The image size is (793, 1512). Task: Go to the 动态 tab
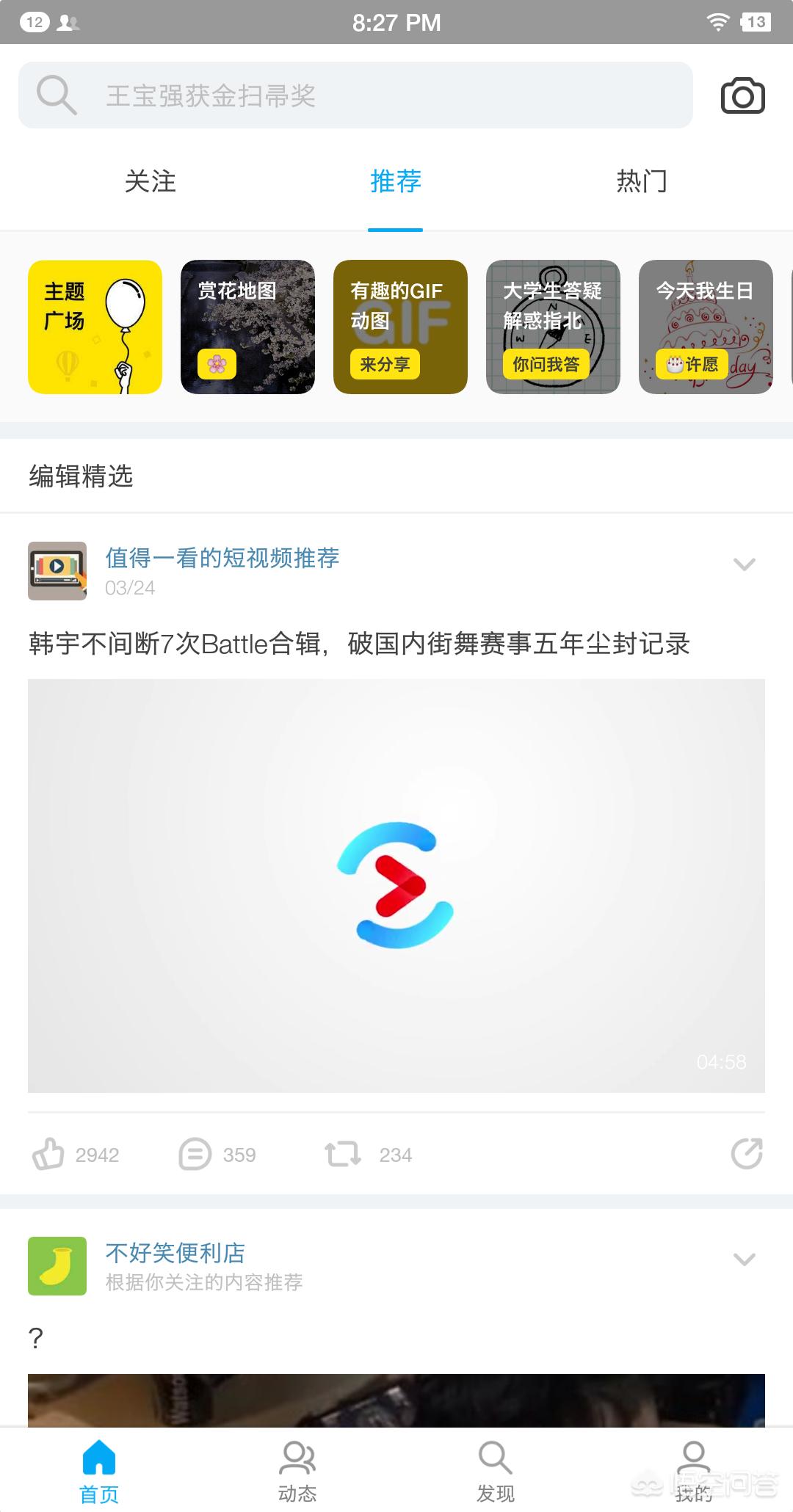pos(297,1471)
